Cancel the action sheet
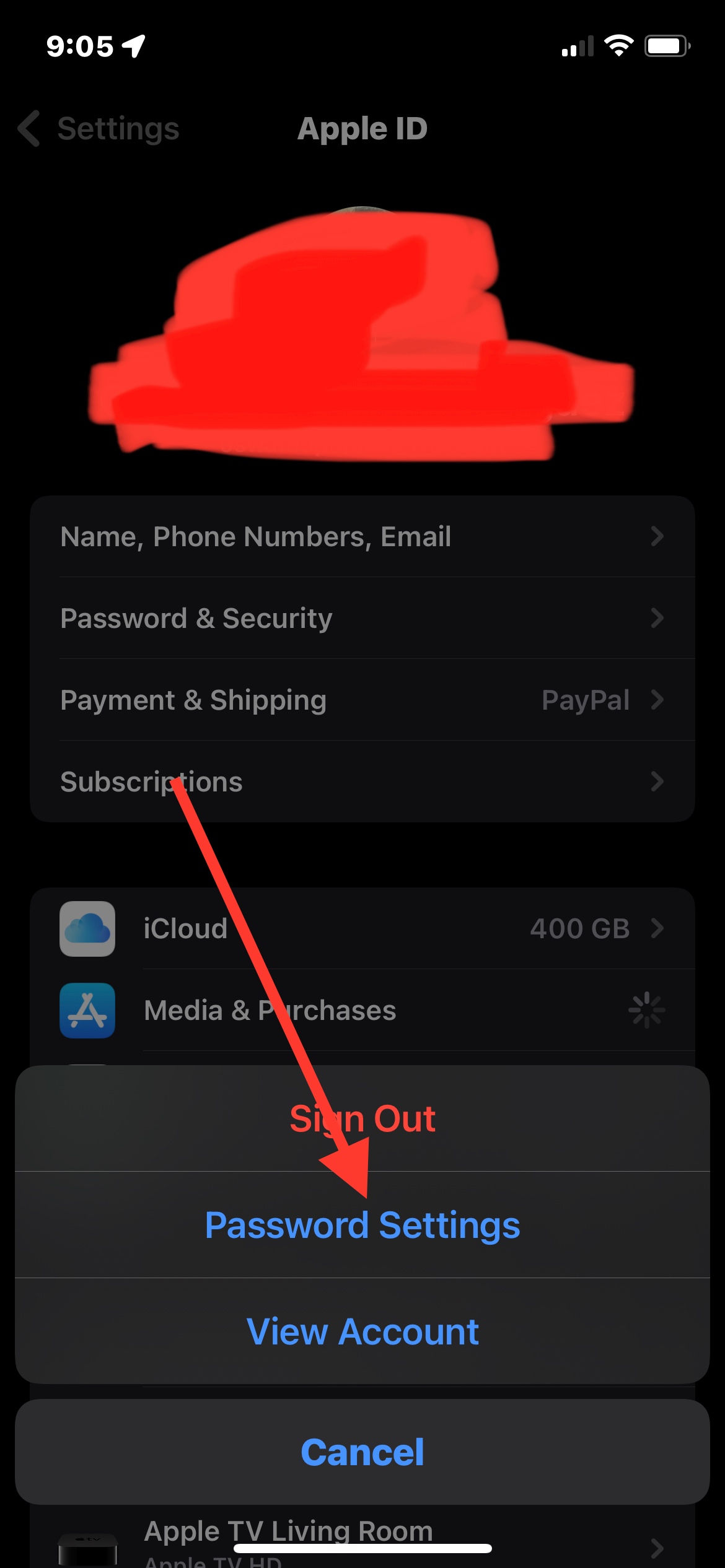The width and height of the screenshot is (725, 1568). (362, 1452)
